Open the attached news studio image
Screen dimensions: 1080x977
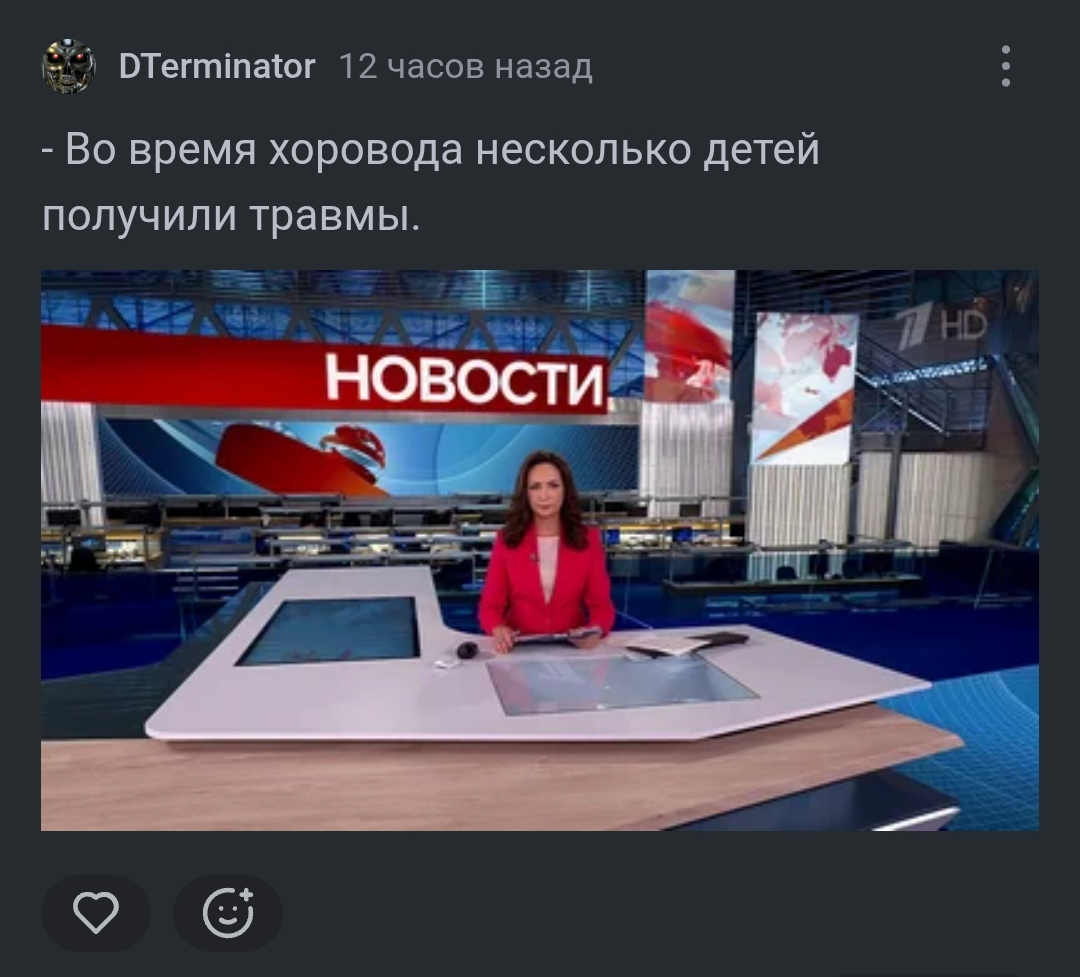coord(539,550)
